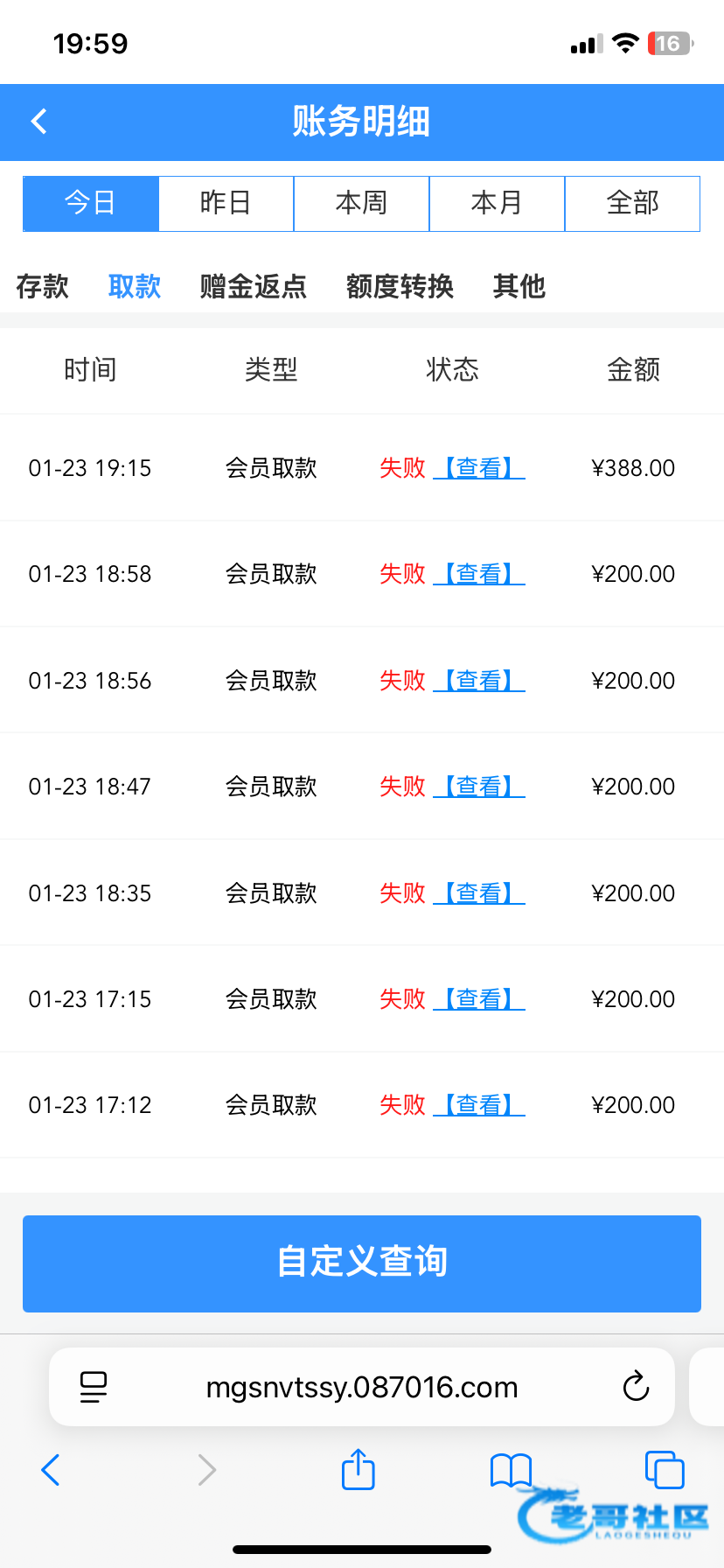The height and width of the screenshot is (1568, 724).
Task: Go back from 账务明细 page
Action: pos(39,122)
